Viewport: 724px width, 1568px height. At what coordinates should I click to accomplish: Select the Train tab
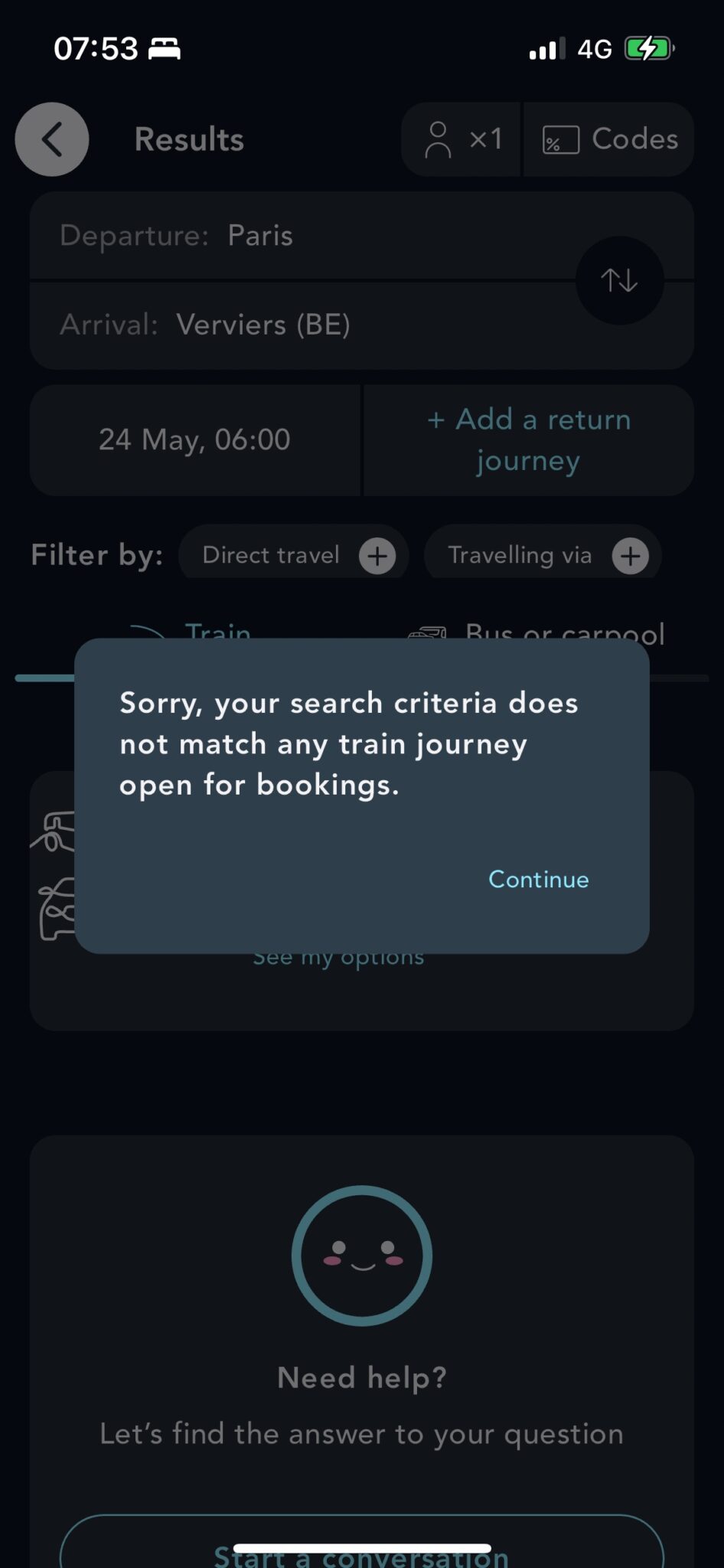tap(217, 629)
